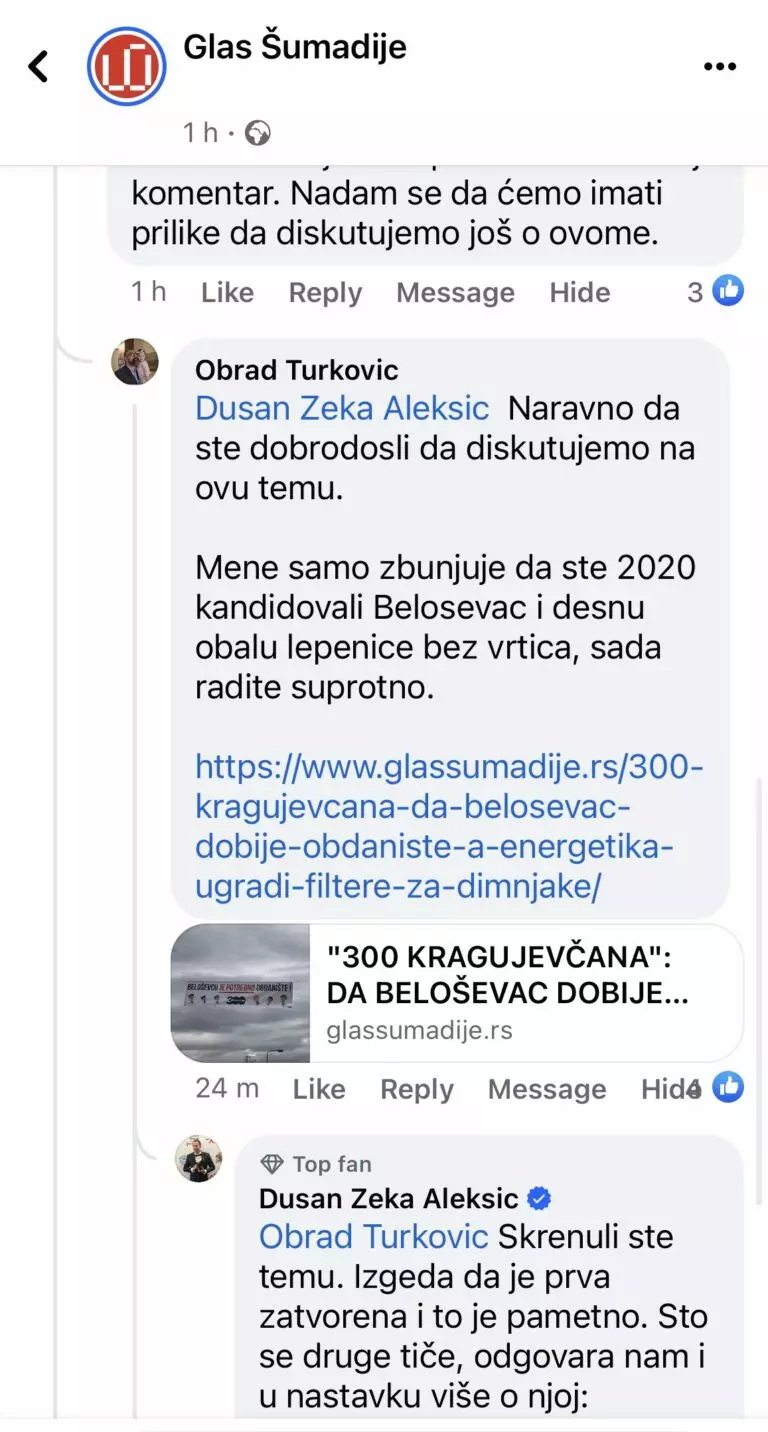Message the author of the 1 h comment
Image resolution: width=768 pixels, height=1432 pixels.
coord(455,292)
